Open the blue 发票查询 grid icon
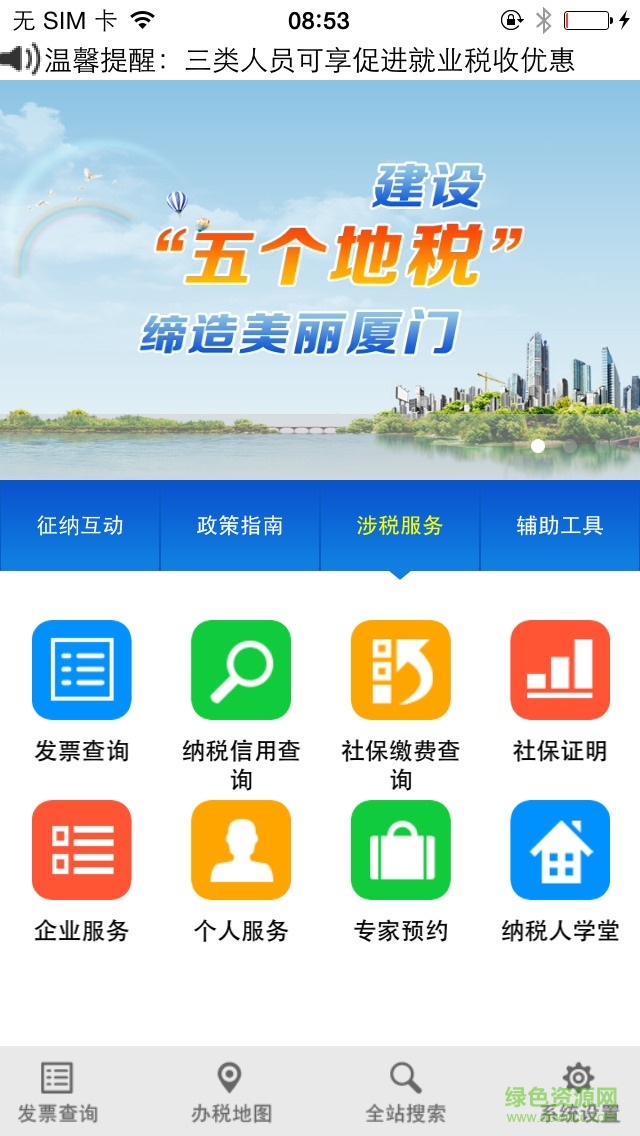Image resolution: width=640 pixels, height=1136 pixels. coord(81,670)
